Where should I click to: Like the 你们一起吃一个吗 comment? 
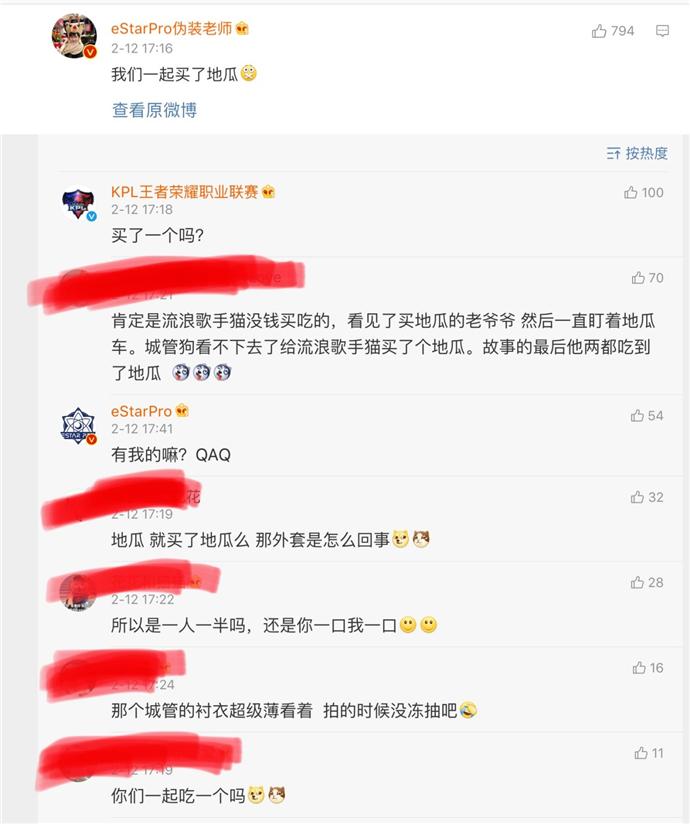641,753
